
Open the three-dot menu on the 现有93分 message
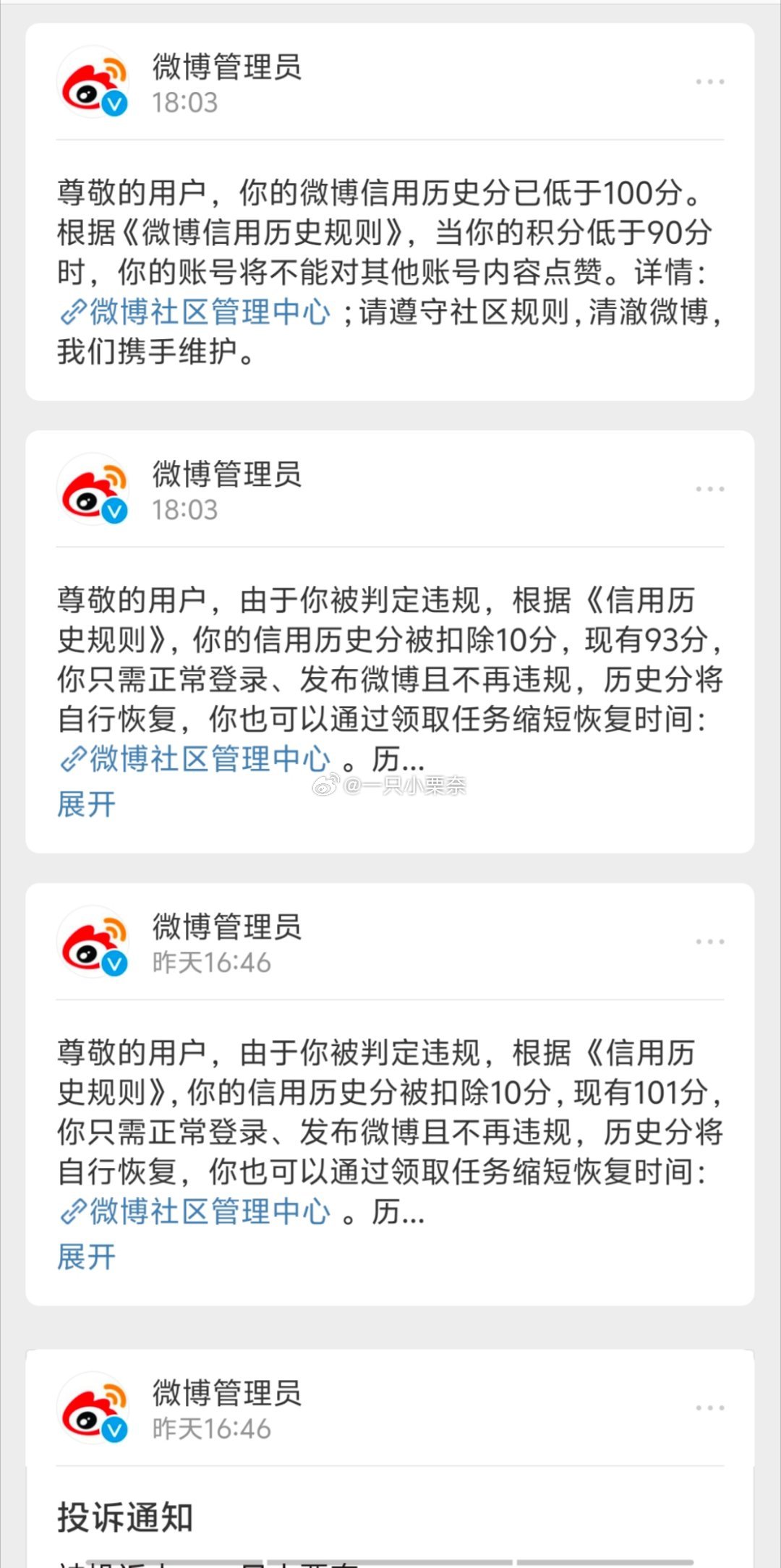pyautogui.click(x=709, y=489)
